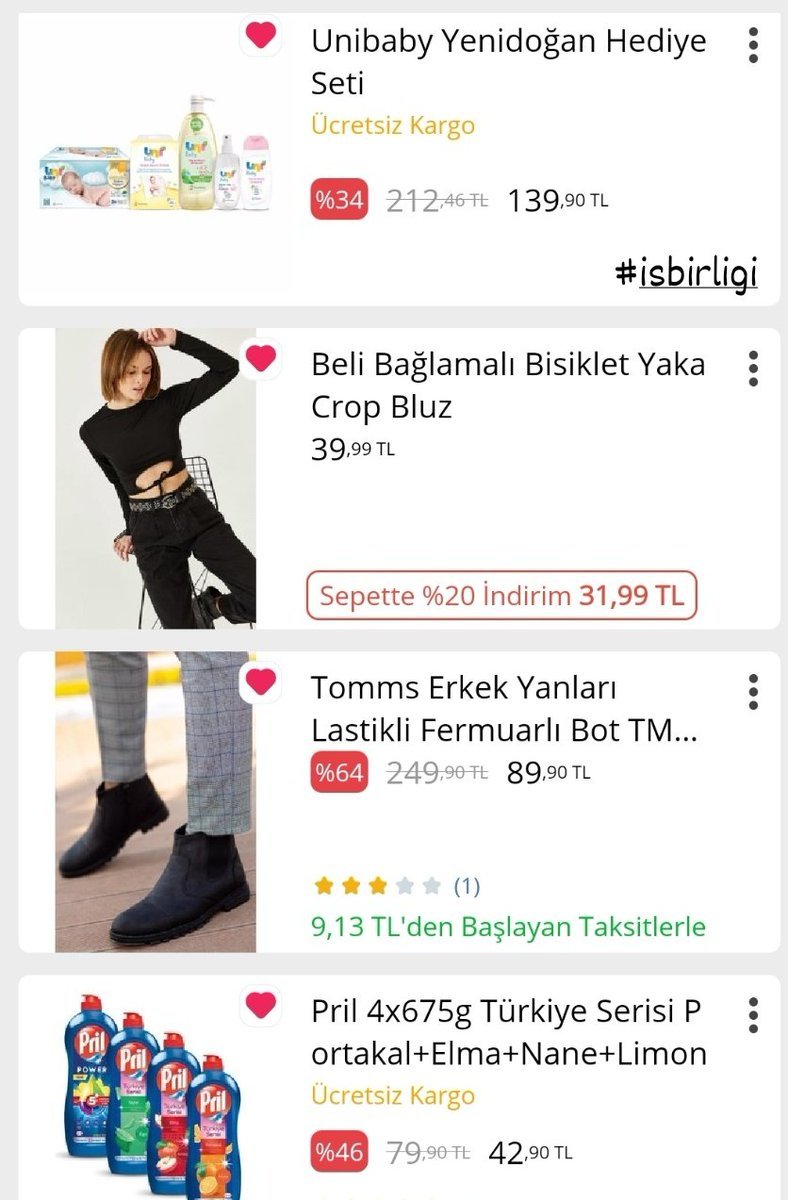Show more options for the Crop Bluz

click(753, 368)
